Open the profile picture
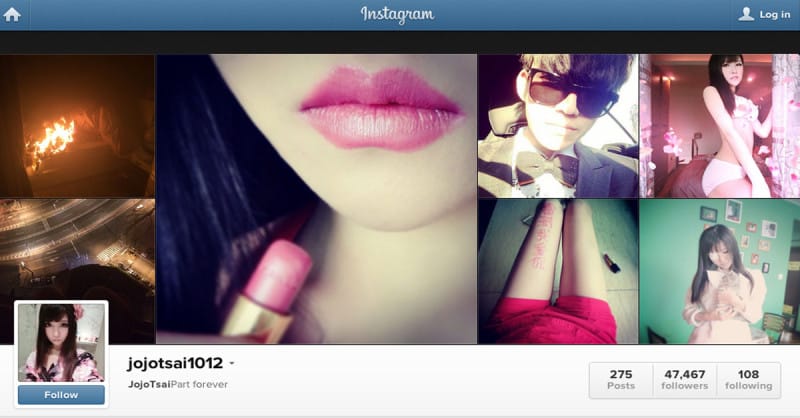Viewport: 800px width, 418px height. pyautogui.click(x=61, y=343)
